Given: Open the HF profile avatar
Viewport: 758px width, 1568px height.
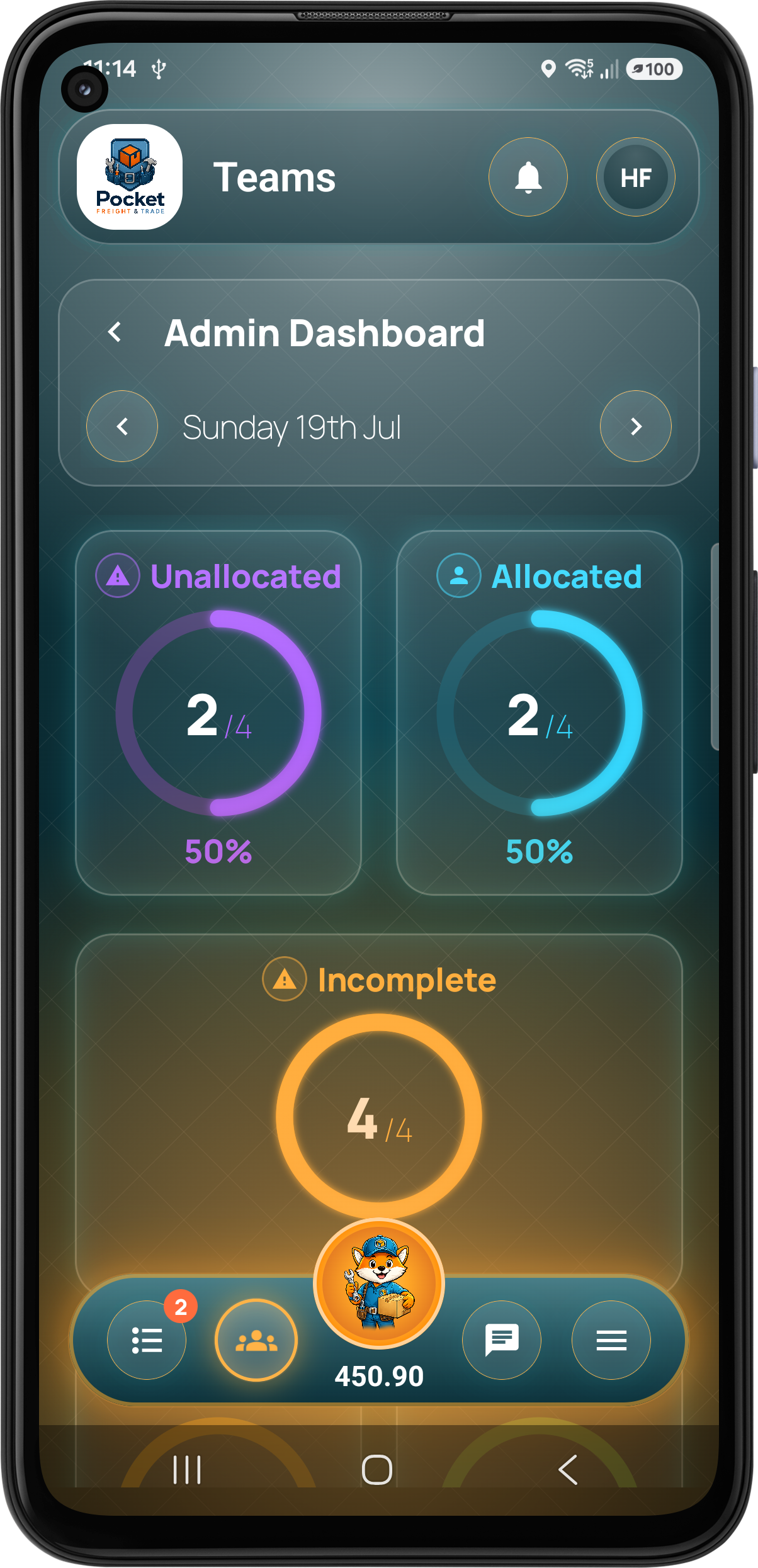Looking at the screenshot, I should tap(636, 177).
